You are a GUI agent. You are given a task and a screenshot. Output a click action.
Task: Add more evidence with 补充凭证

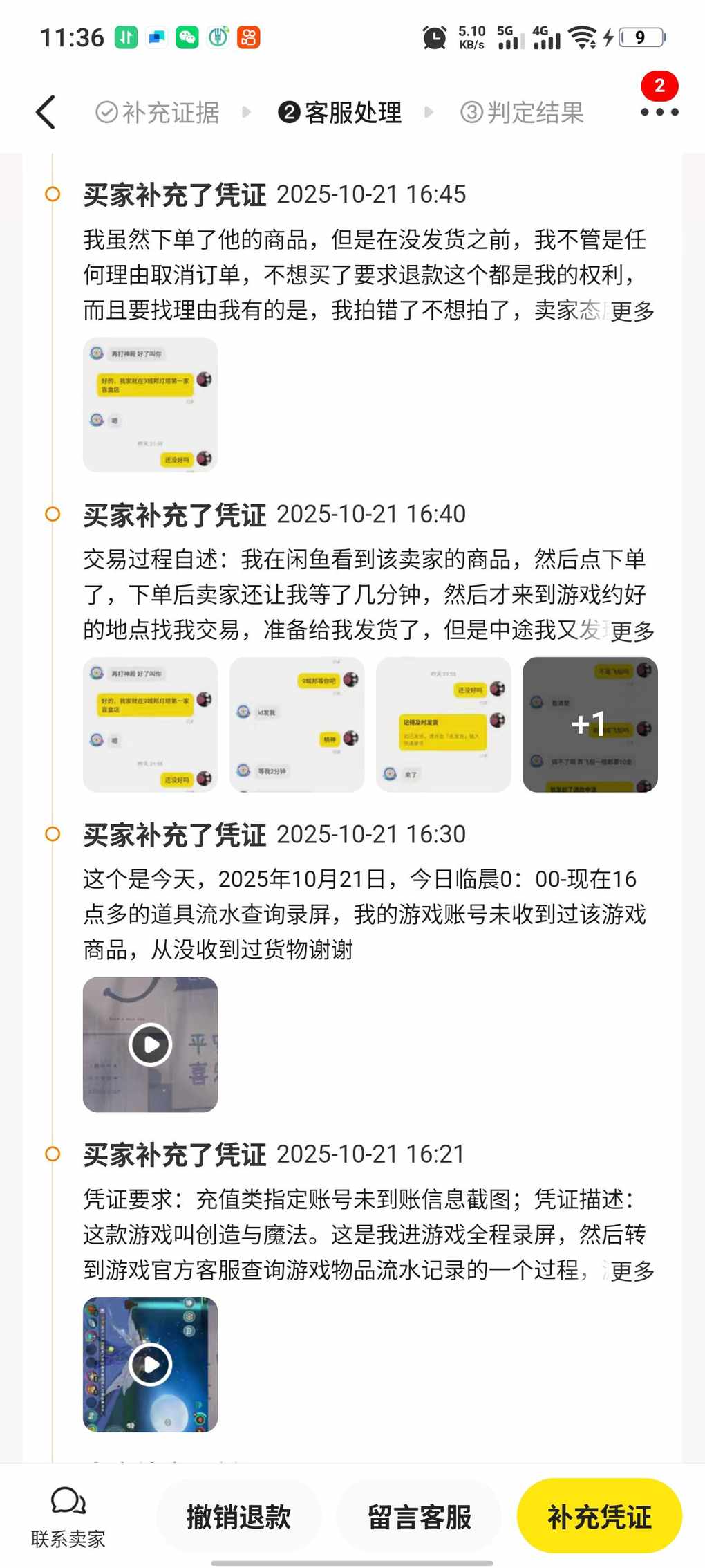click(599, 1517)
